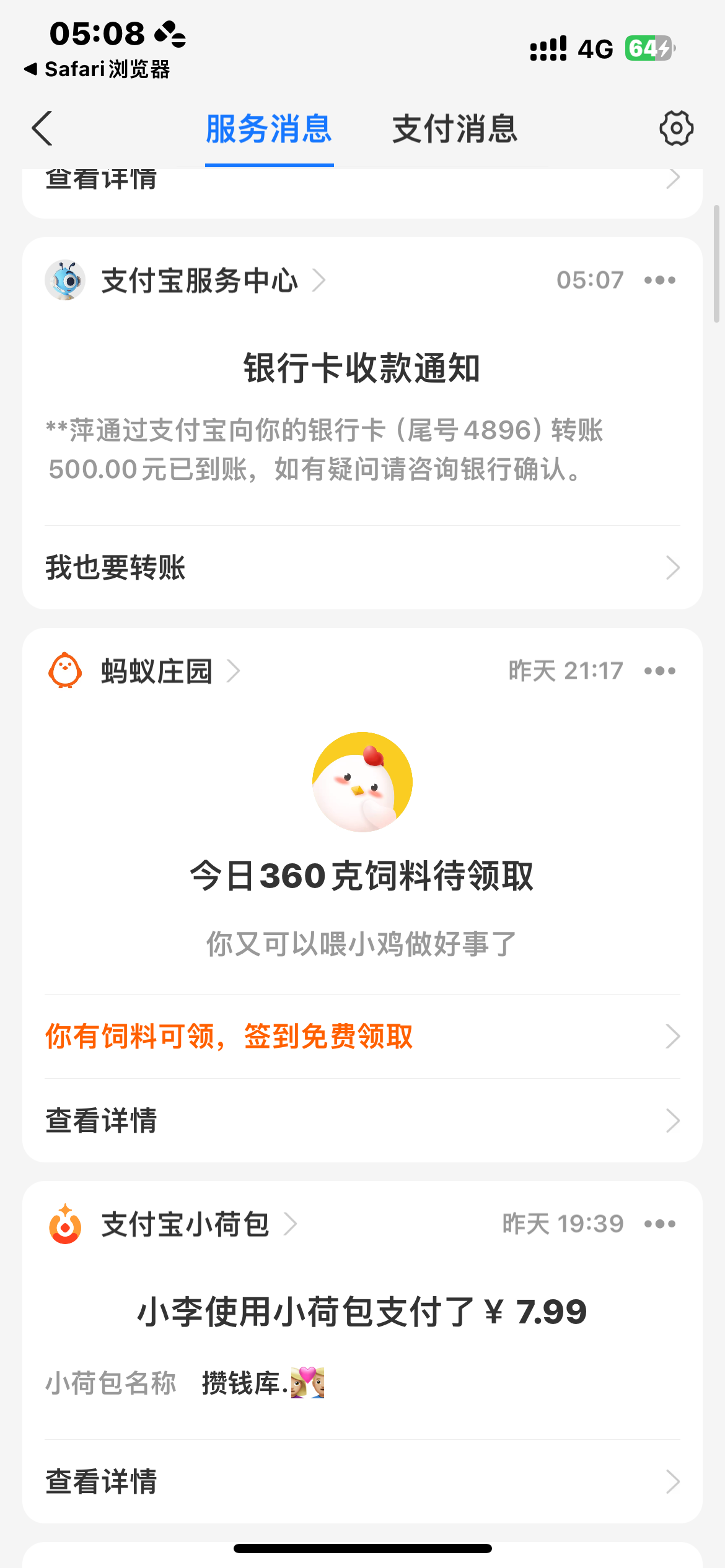725x1568 pixels.
Task: Open message settings gear icon
Action: pos(676,129)
